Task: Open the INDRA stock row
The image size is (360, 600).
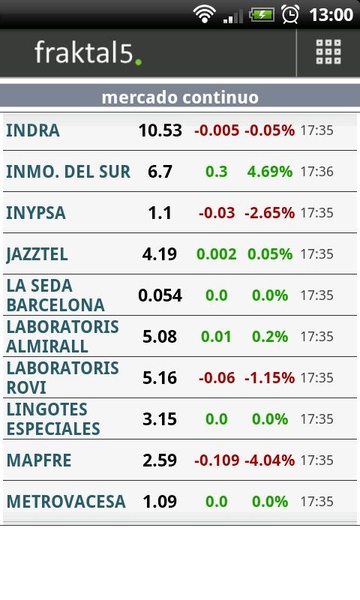Action: pos(180,130)
